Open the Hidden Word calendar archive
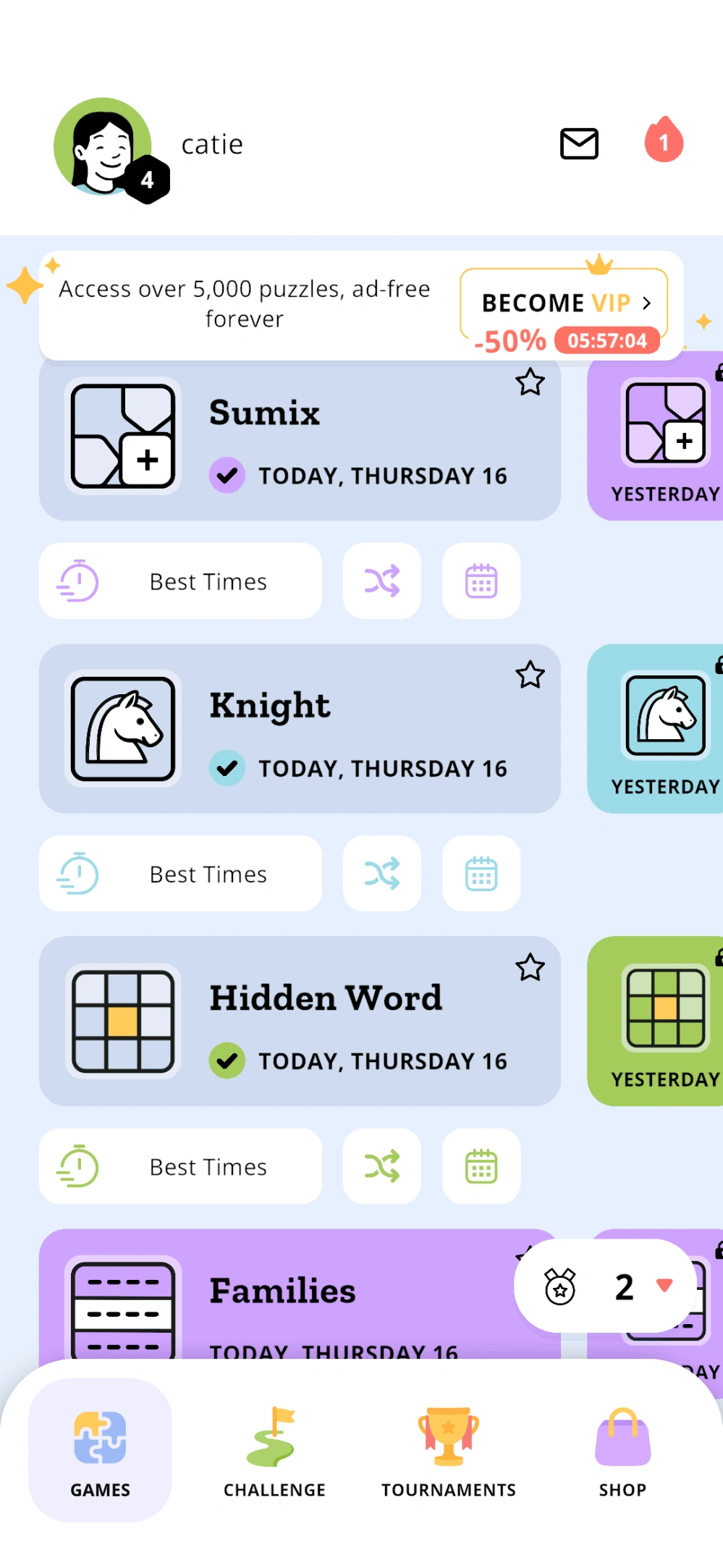The height and width of the screenshot is (1568, 723). (x=481, y=1166)
